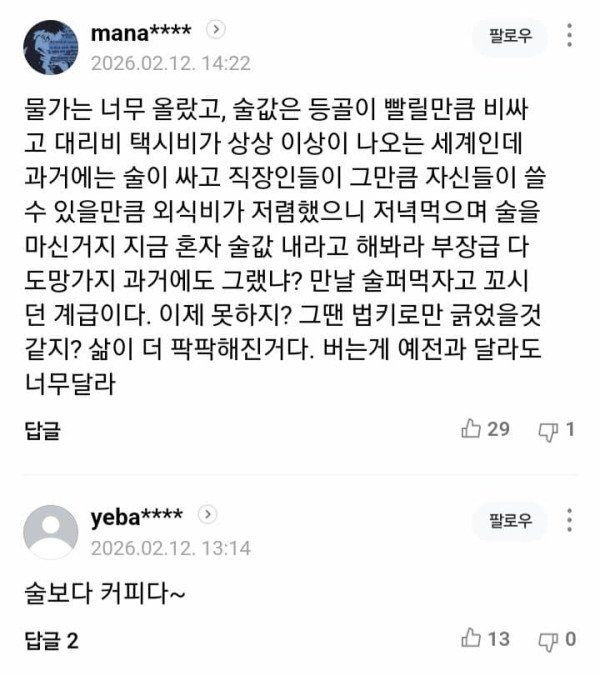The image size is (600, 676).
Task: Open overflow menu on yeba**** comment
Action: coord(569,520)
